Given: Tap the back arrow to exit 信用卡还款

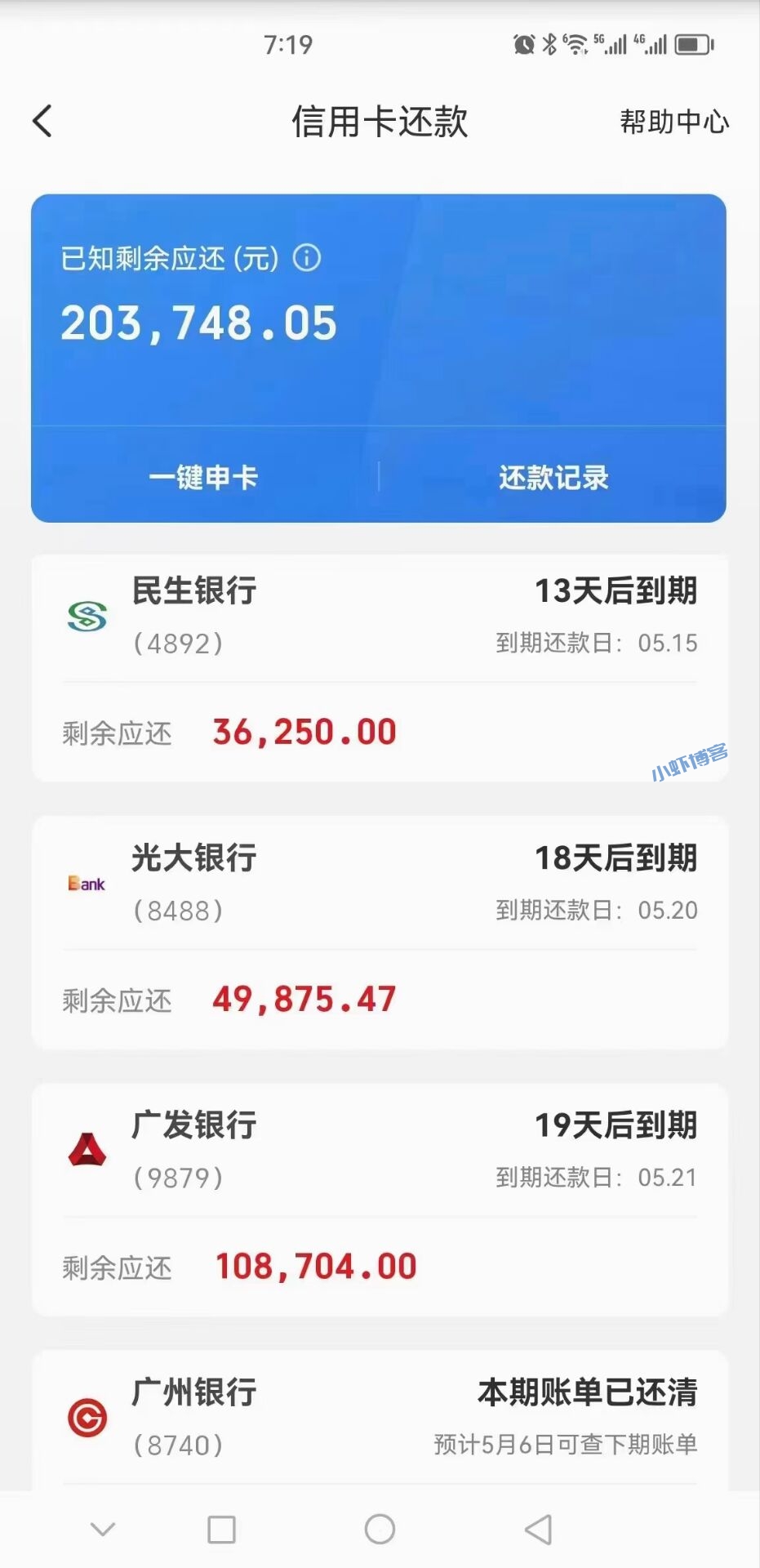Looking at the screenshot, I should pos(42,121).
